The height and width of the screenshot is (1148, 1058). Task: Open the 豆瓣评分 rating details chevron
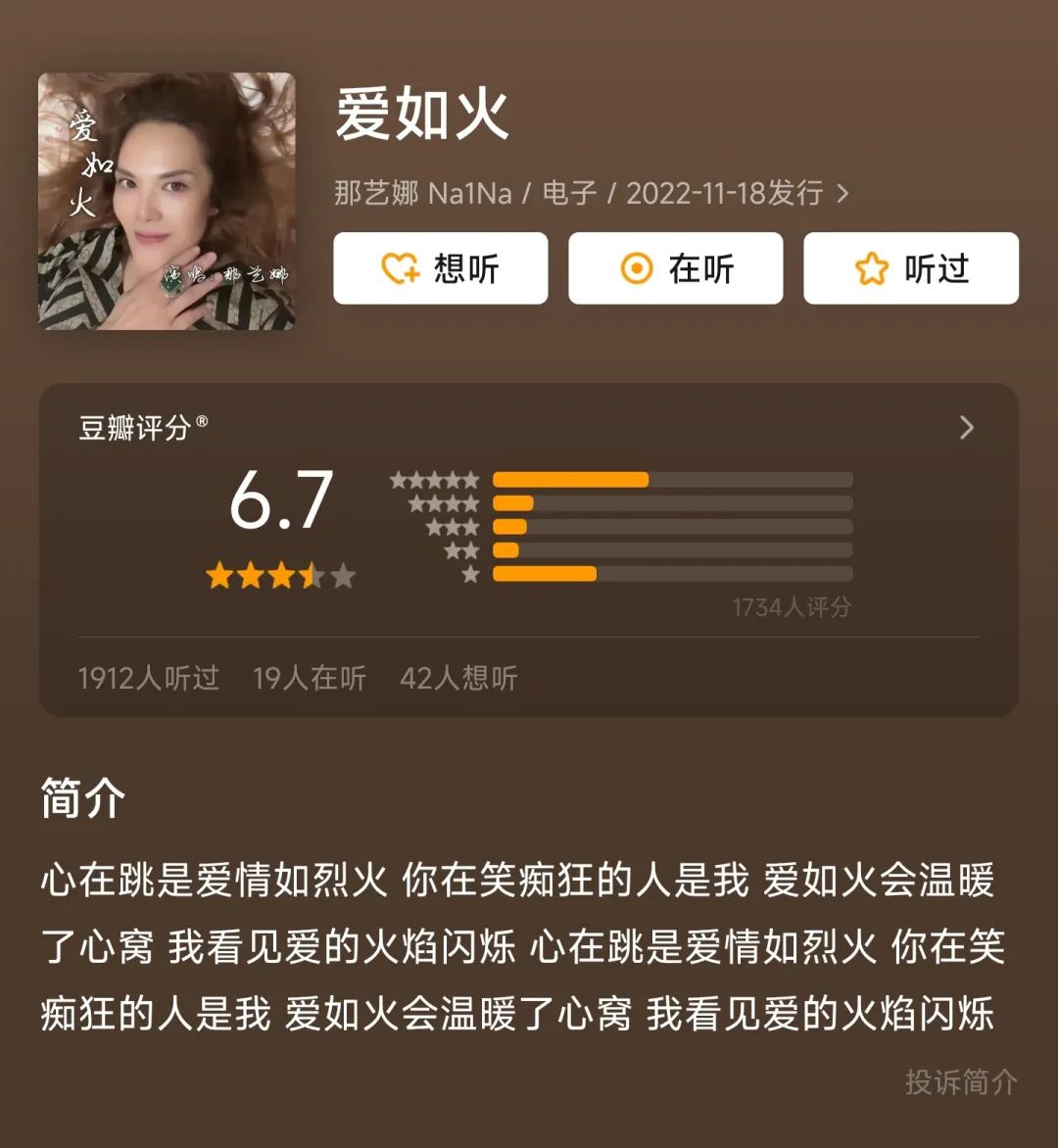[966, 428]
